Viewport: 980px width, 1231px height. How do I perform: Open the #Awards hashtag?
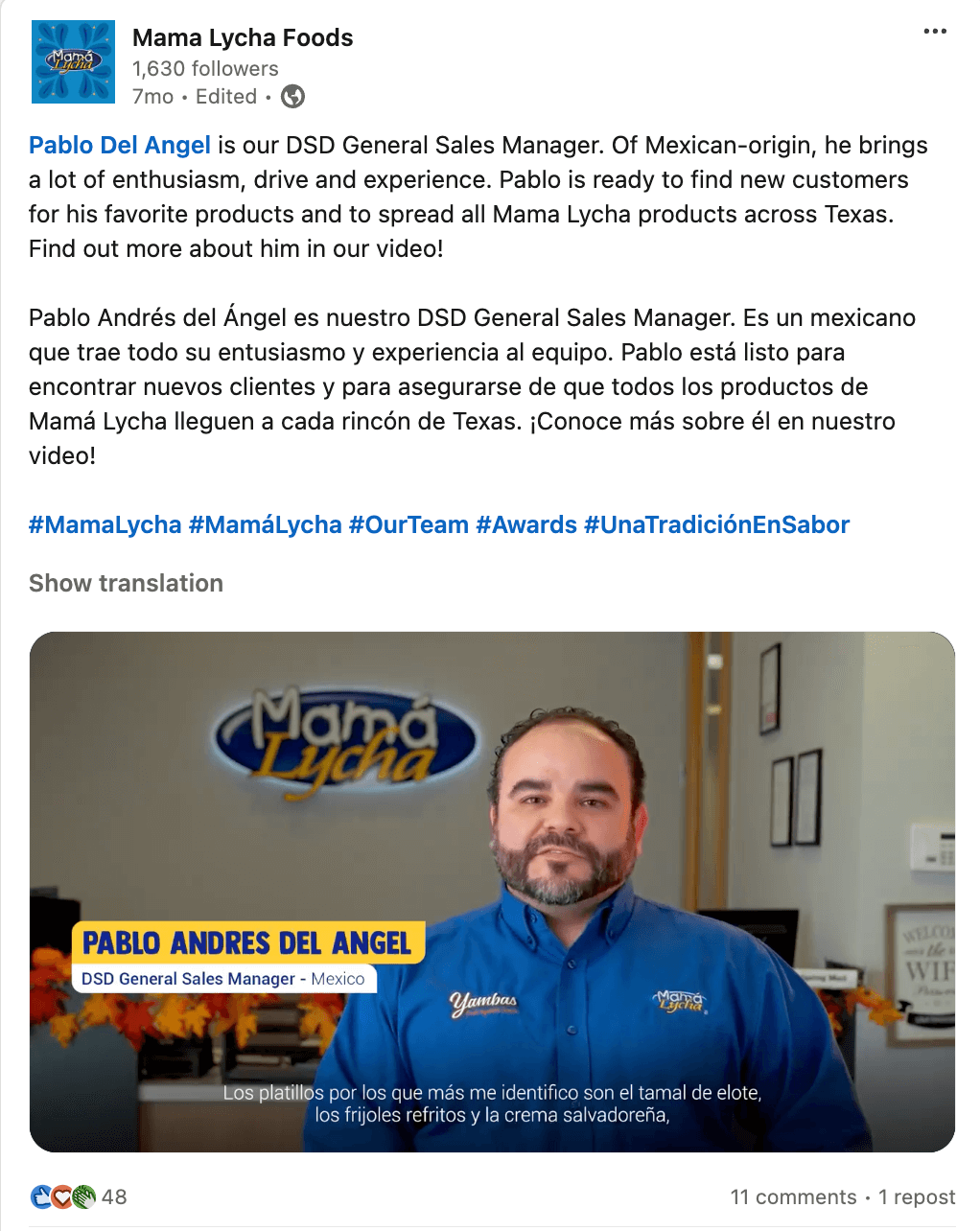coord(526,525)
